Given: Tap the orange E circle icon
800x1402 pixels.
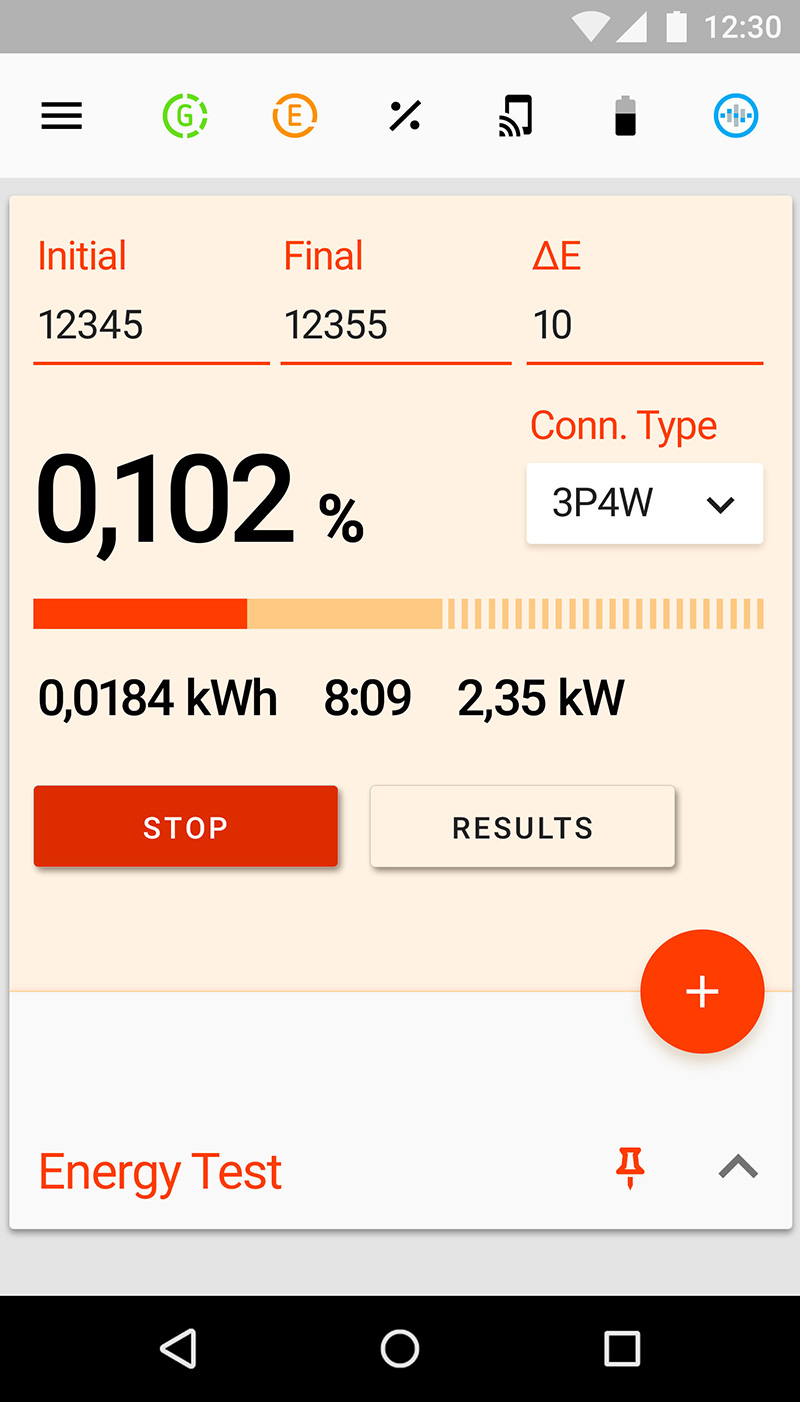Looking at the screenshot, I should pos(294,117).
